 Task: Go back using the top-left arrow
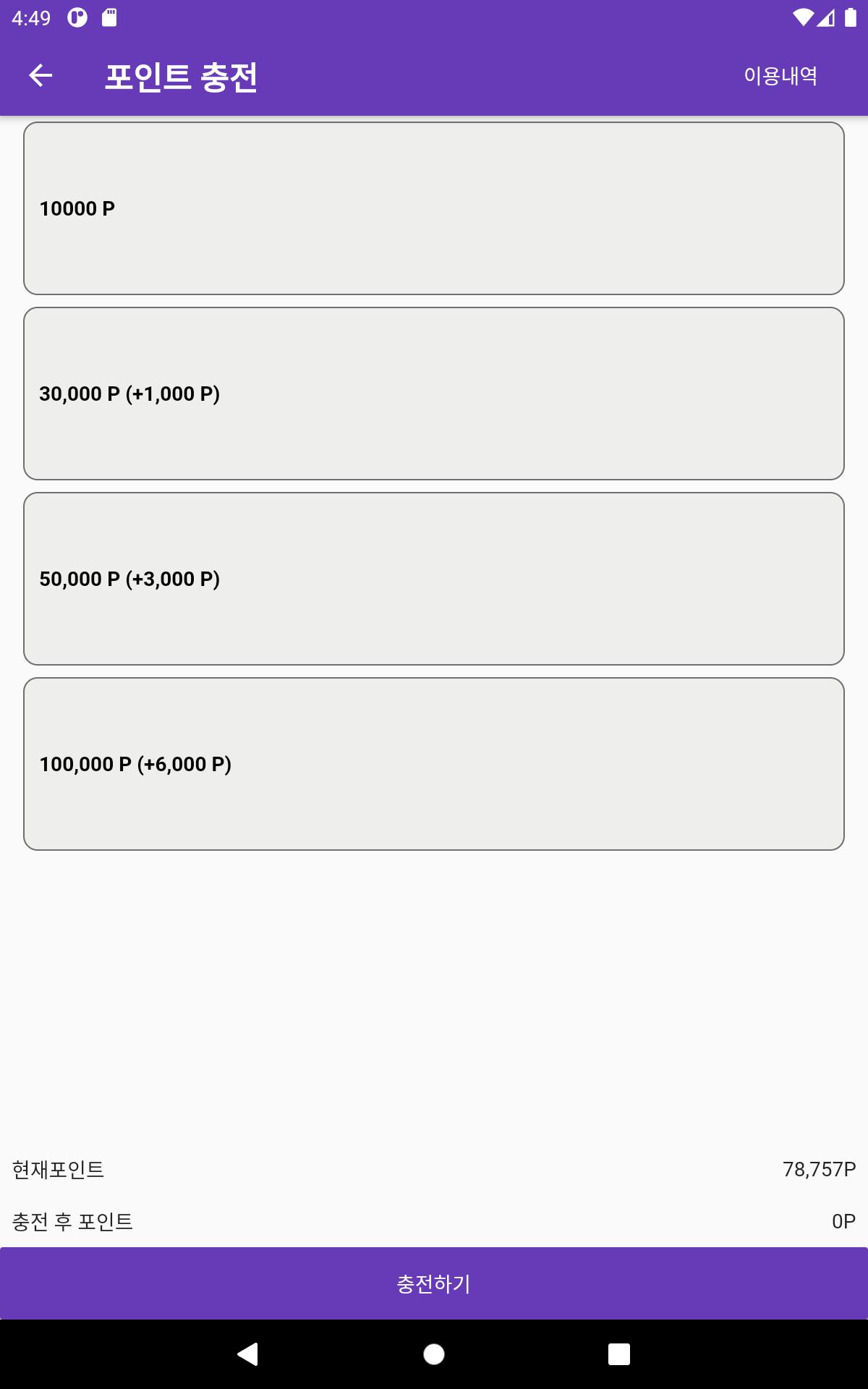pyautogui.click(x=41, y=75)
